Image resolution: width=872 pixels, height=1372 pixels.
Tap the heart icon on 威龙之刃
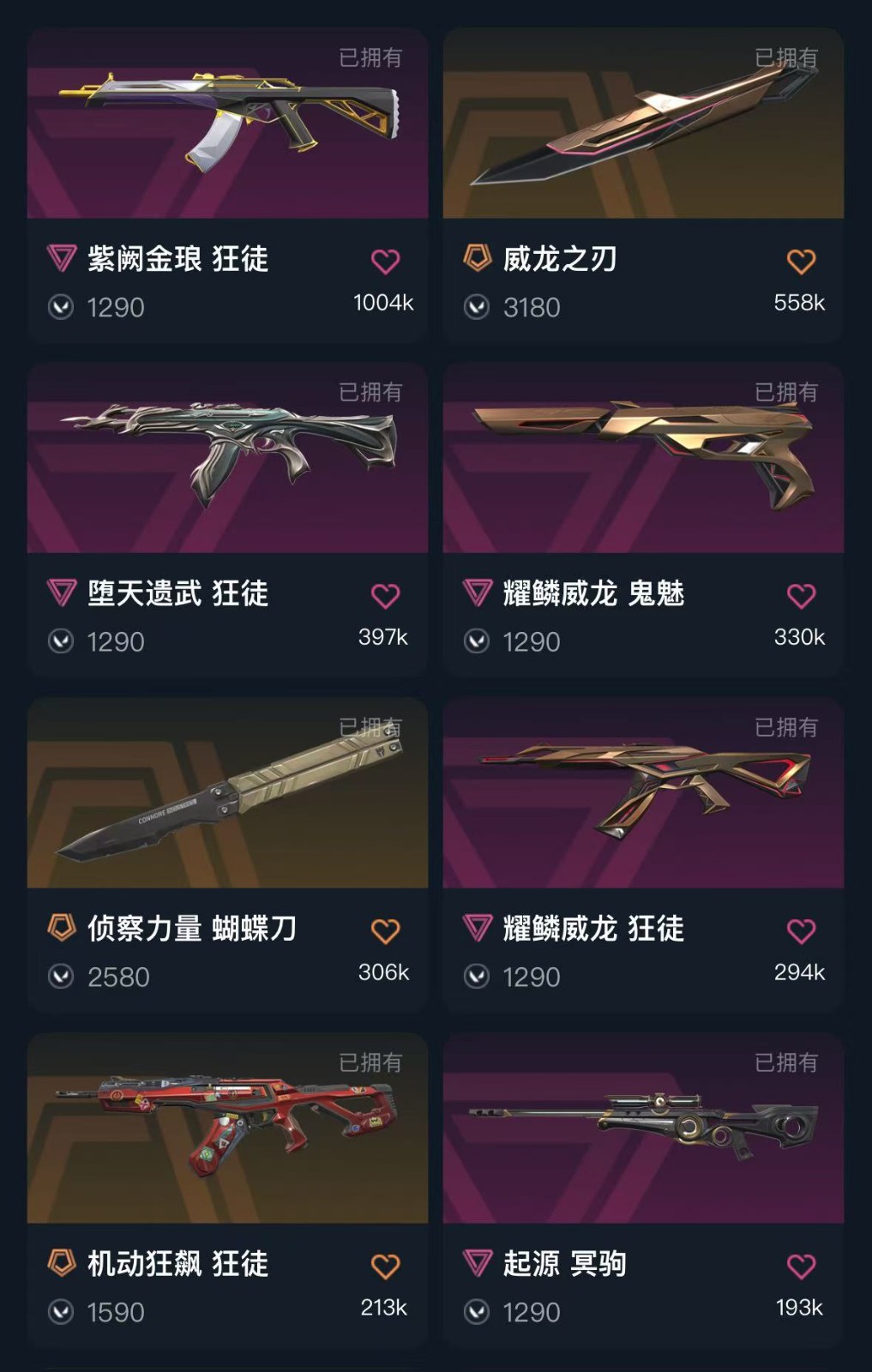[801, 261]
